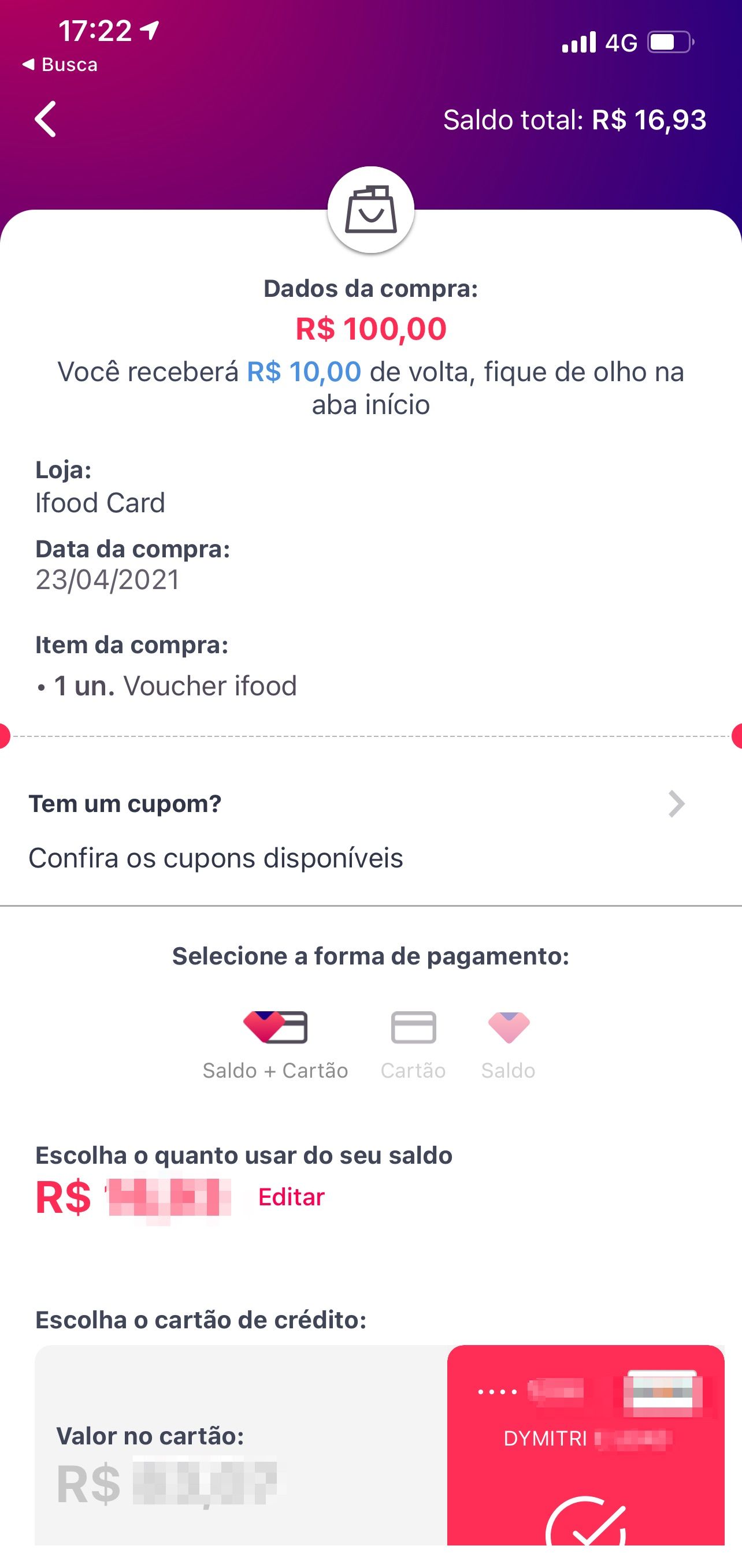742x1568 pixels.
Task: Select Saldo + Cartão payment method
Action: pos(275,1045)
